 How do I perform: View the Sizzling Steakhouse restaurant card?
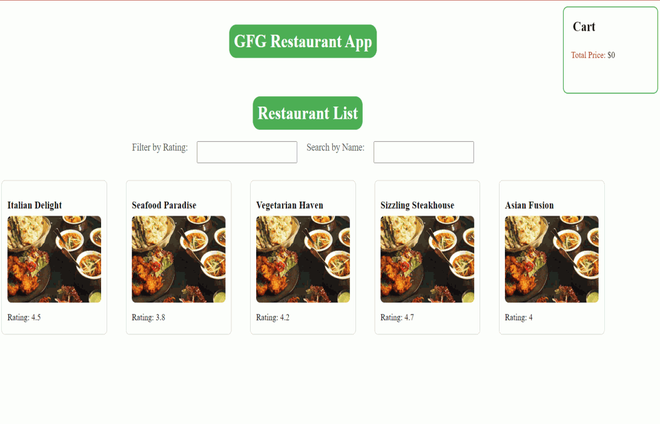(427, 258)
